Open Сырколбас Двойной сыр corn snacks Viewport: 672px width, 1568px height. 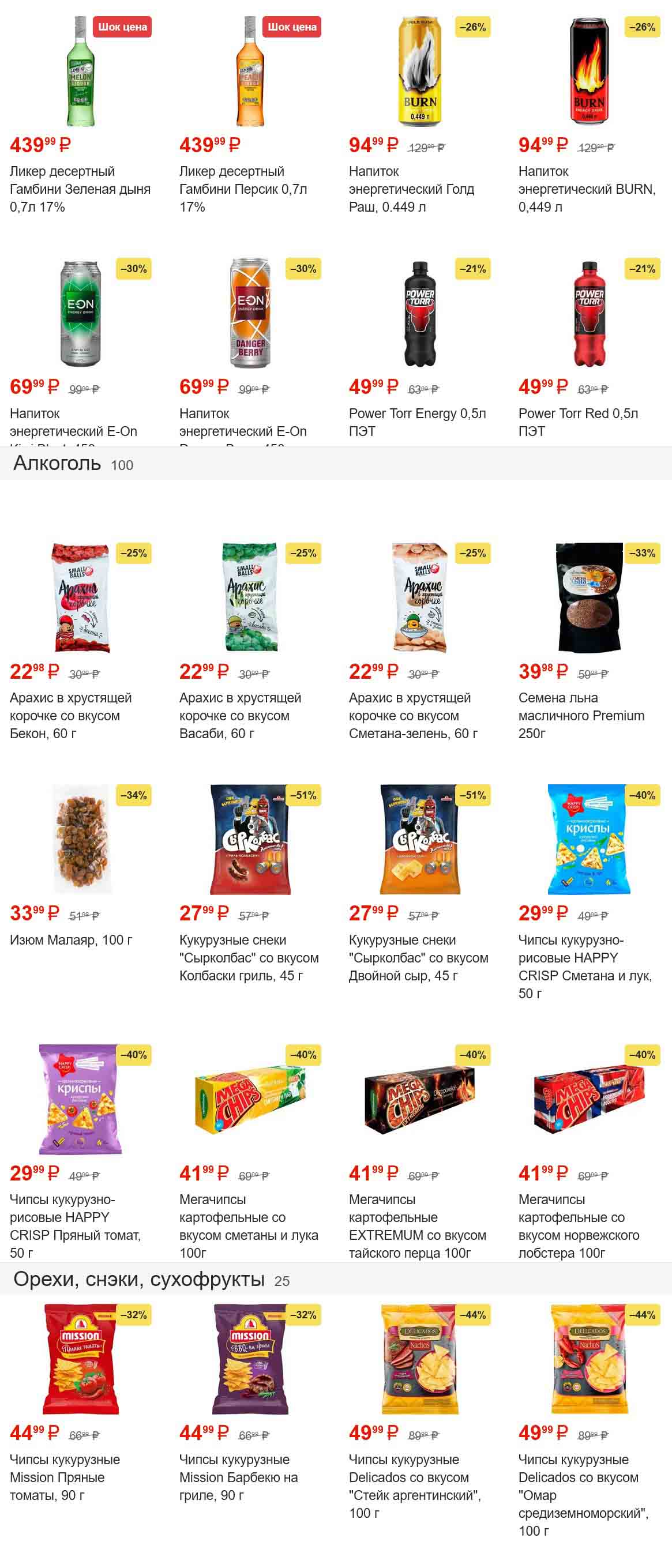419,957
